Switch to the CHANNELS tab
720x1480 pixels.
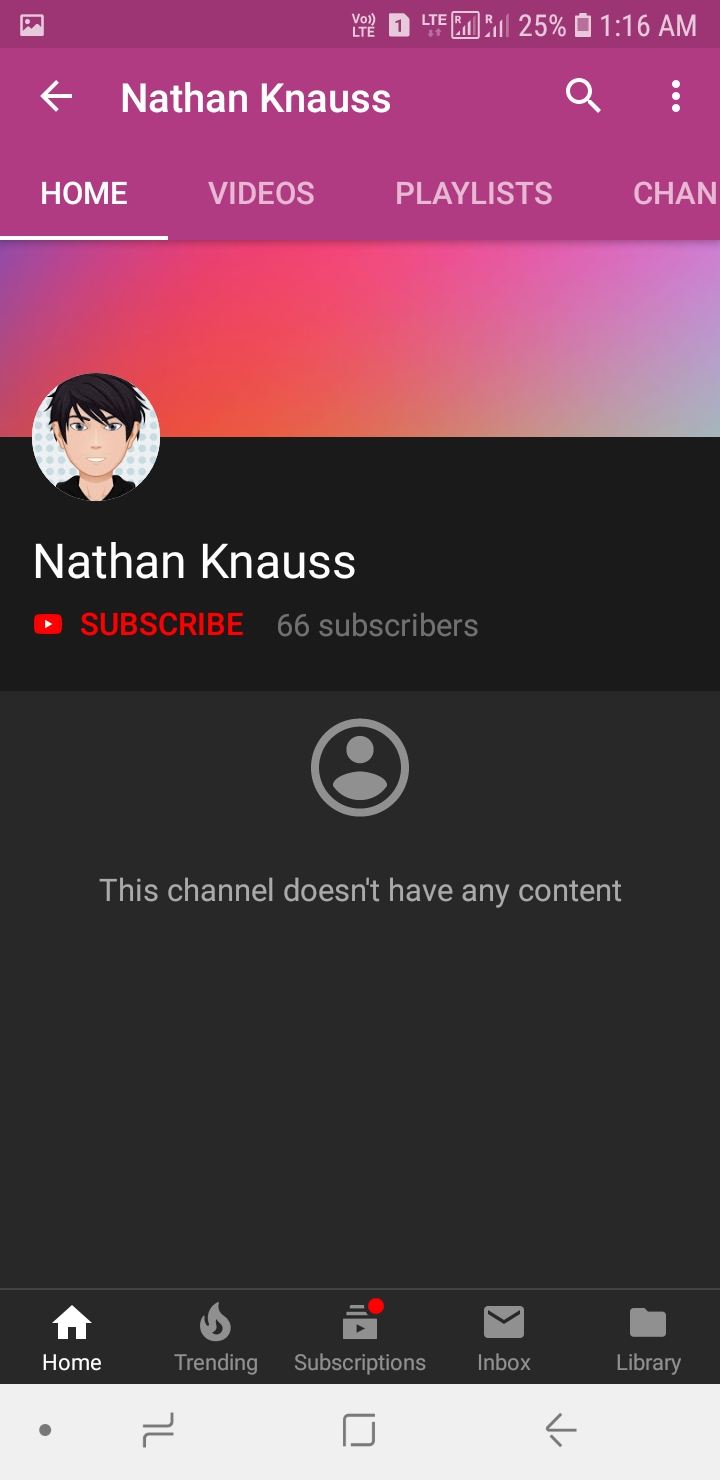675,193
